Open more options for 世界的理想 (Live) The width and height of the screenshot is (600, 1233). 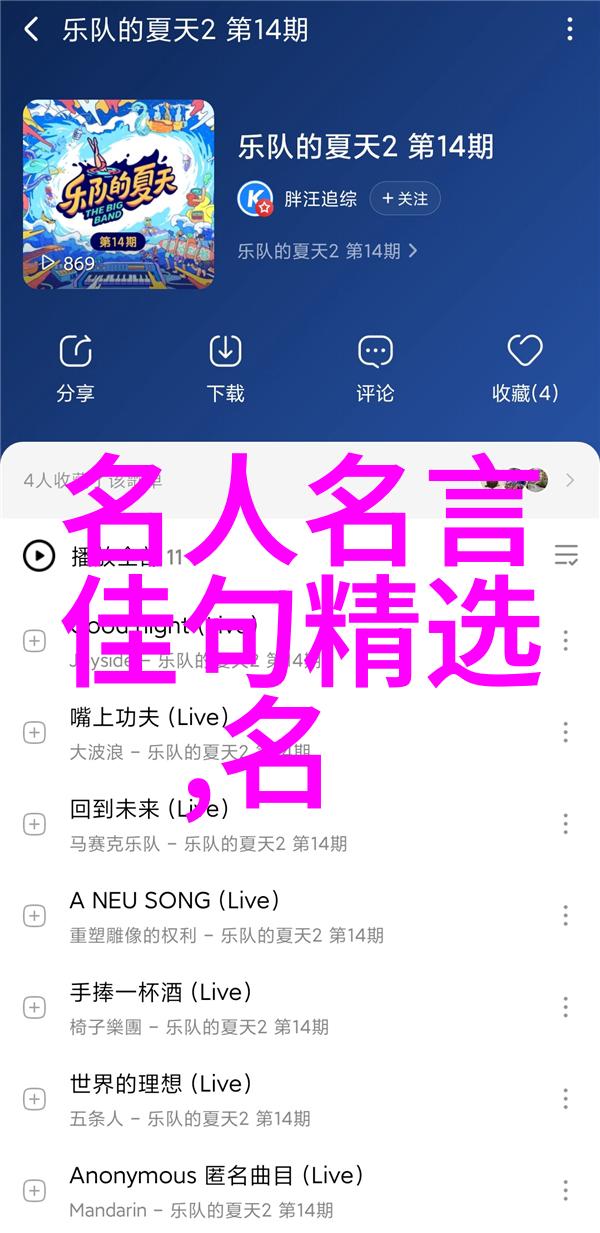[566, 1099]
